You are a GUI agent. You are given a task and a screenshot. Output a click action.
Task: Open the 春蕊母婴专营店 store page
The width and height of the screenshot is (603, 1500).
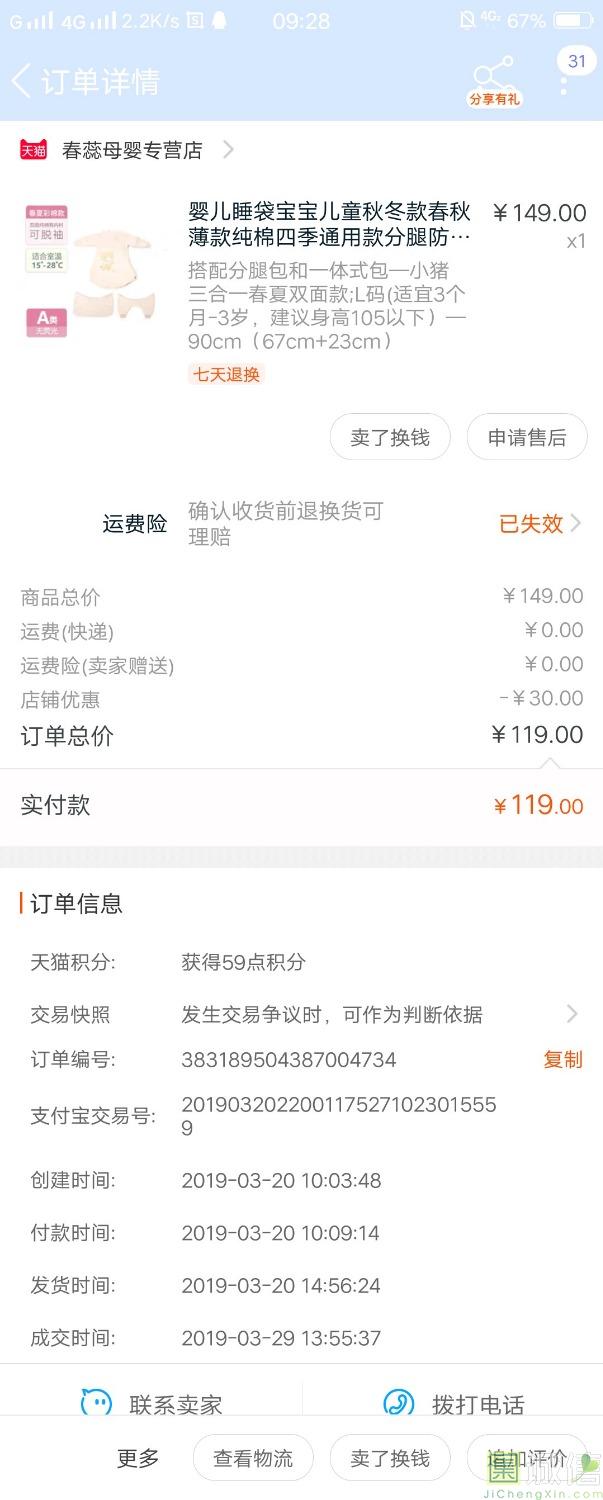point(132,150)
